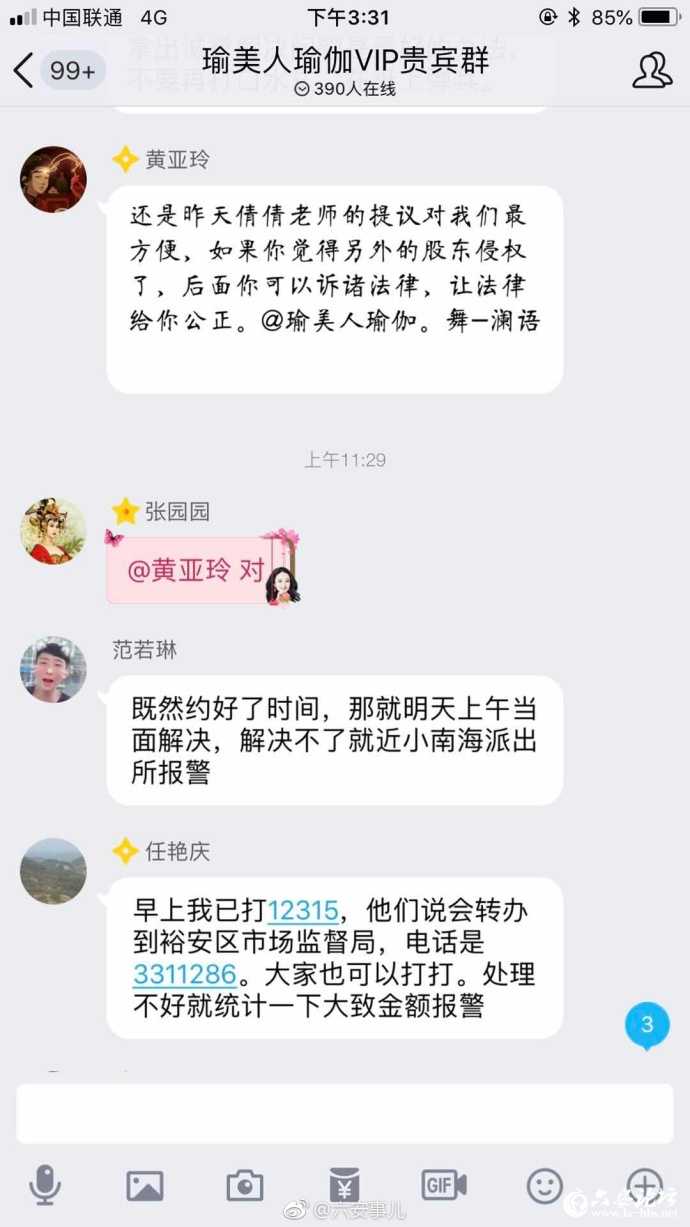Expand the 390人在线 online members indicator
690x1227 pixels.
(x=345, y=89)
